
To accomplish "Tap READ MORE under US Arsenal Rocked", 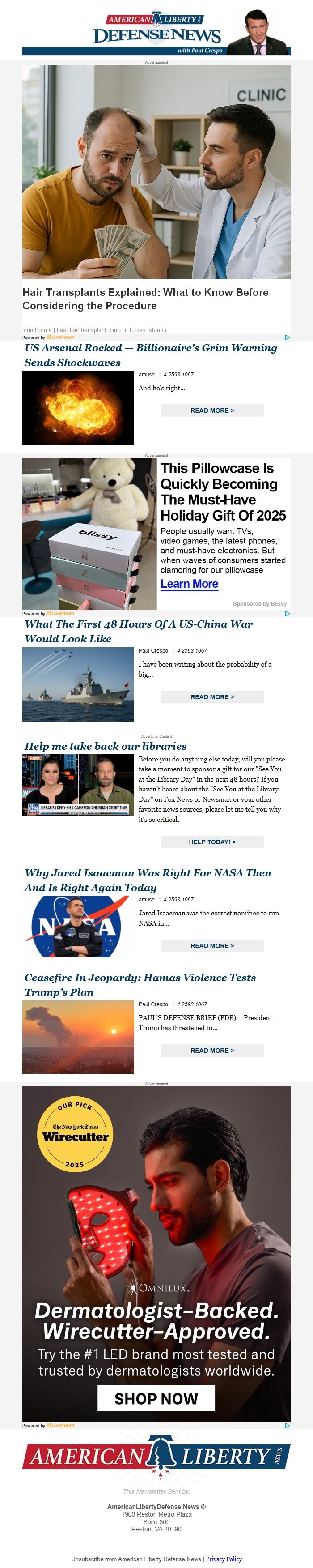I will 212,410.
